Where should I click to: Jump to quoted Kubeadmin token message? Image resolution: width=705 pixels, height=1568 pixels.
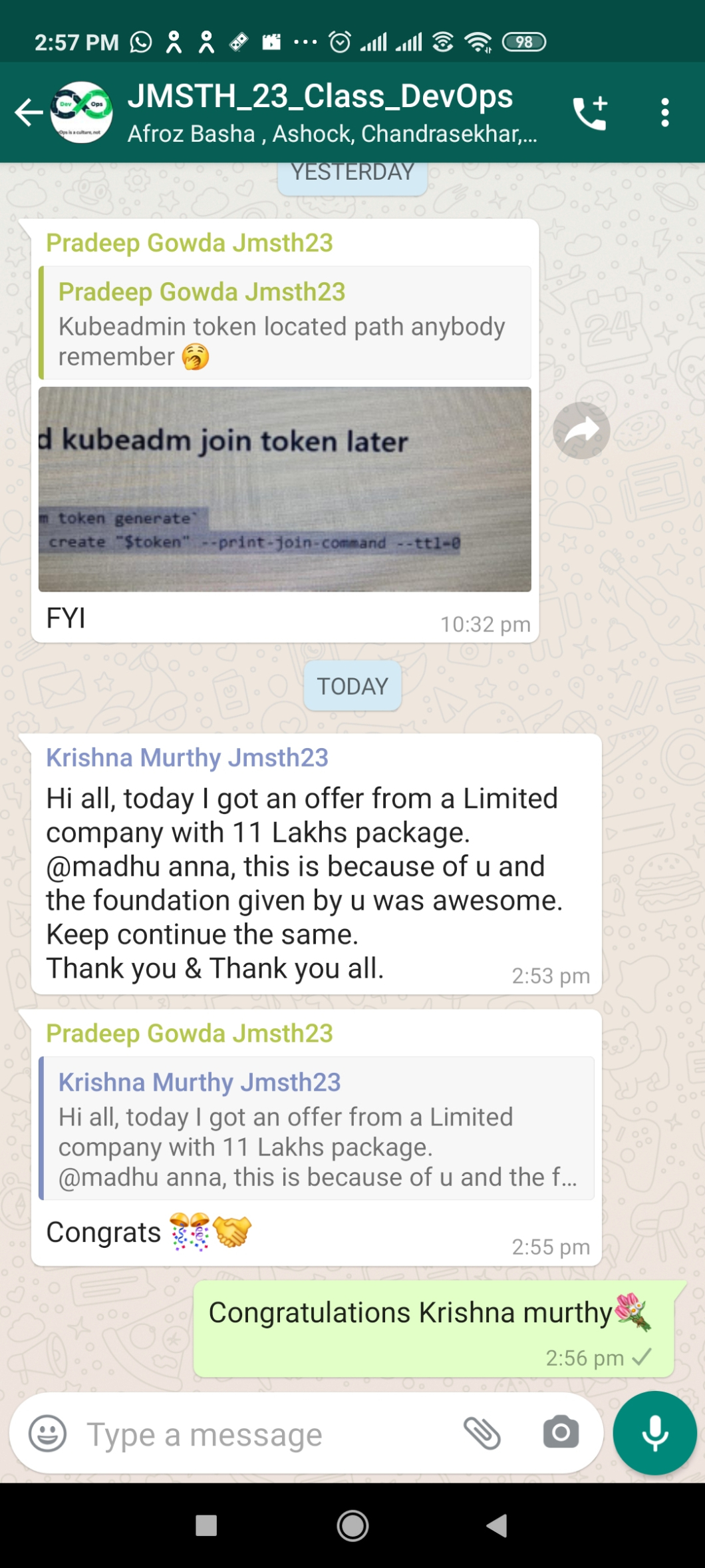[285, 323]
